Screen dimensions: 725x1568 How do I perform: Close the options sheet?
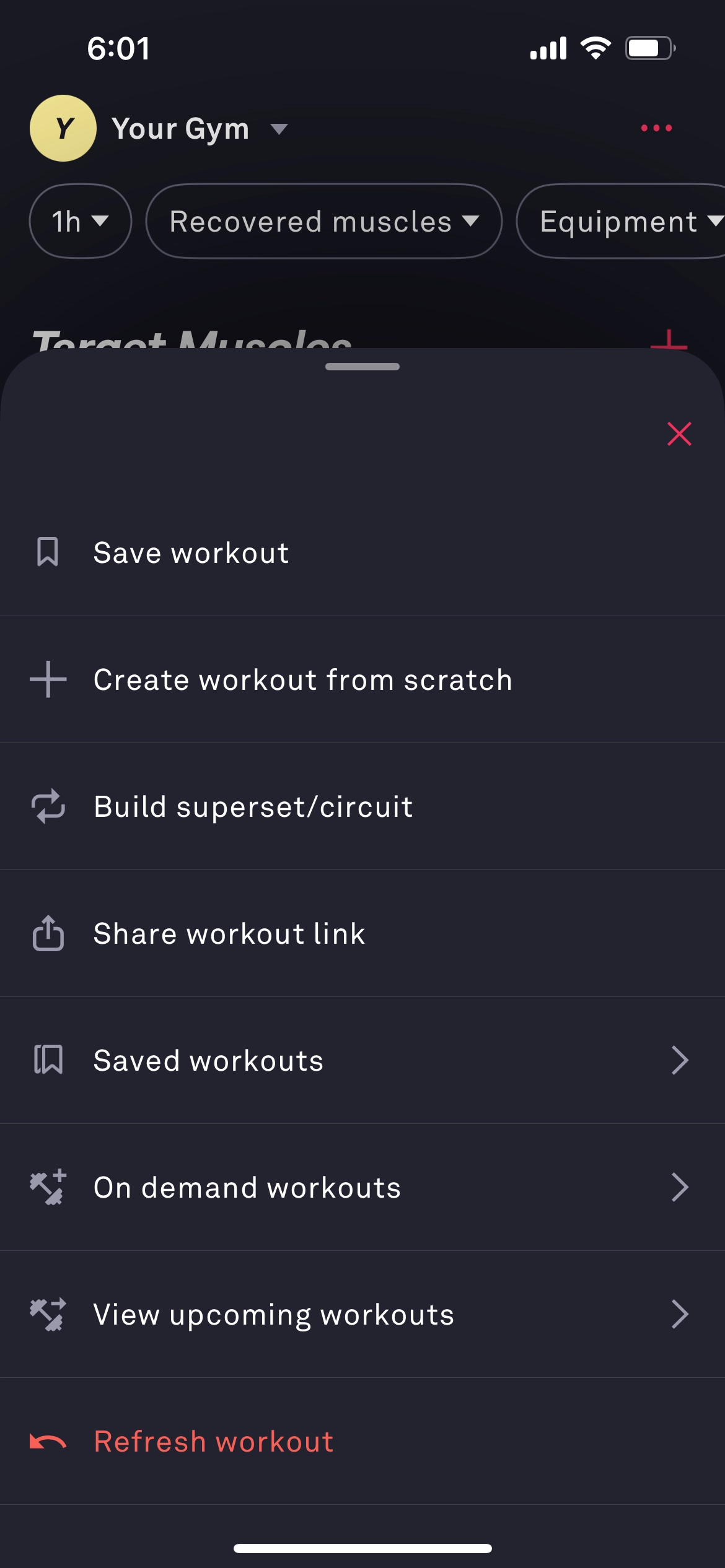click(679, 433)
